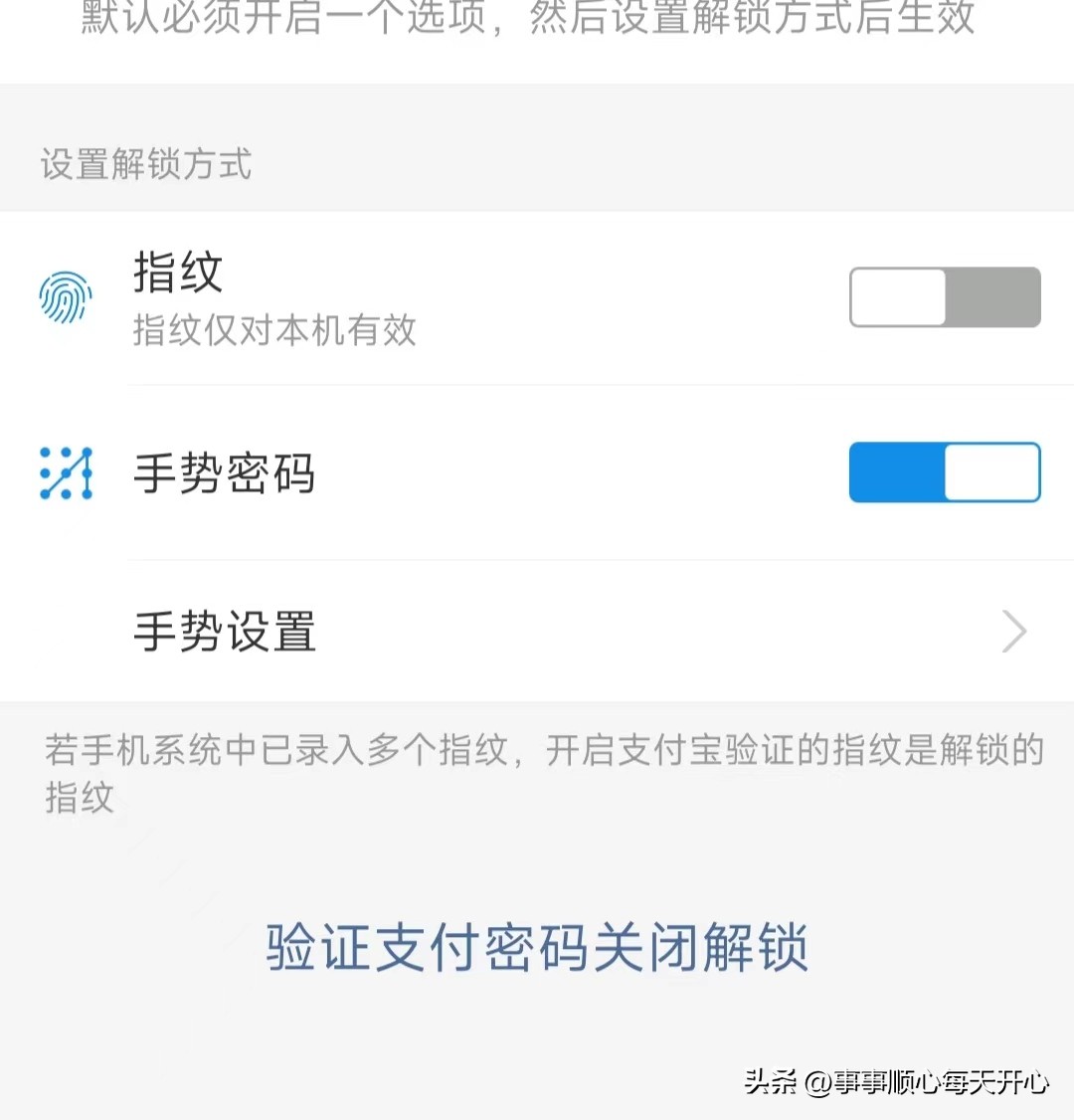Turn off the blue gesture password switch
This screenshot has height=1120, width=1074.
pyautogui.click(x=943, y=471)
